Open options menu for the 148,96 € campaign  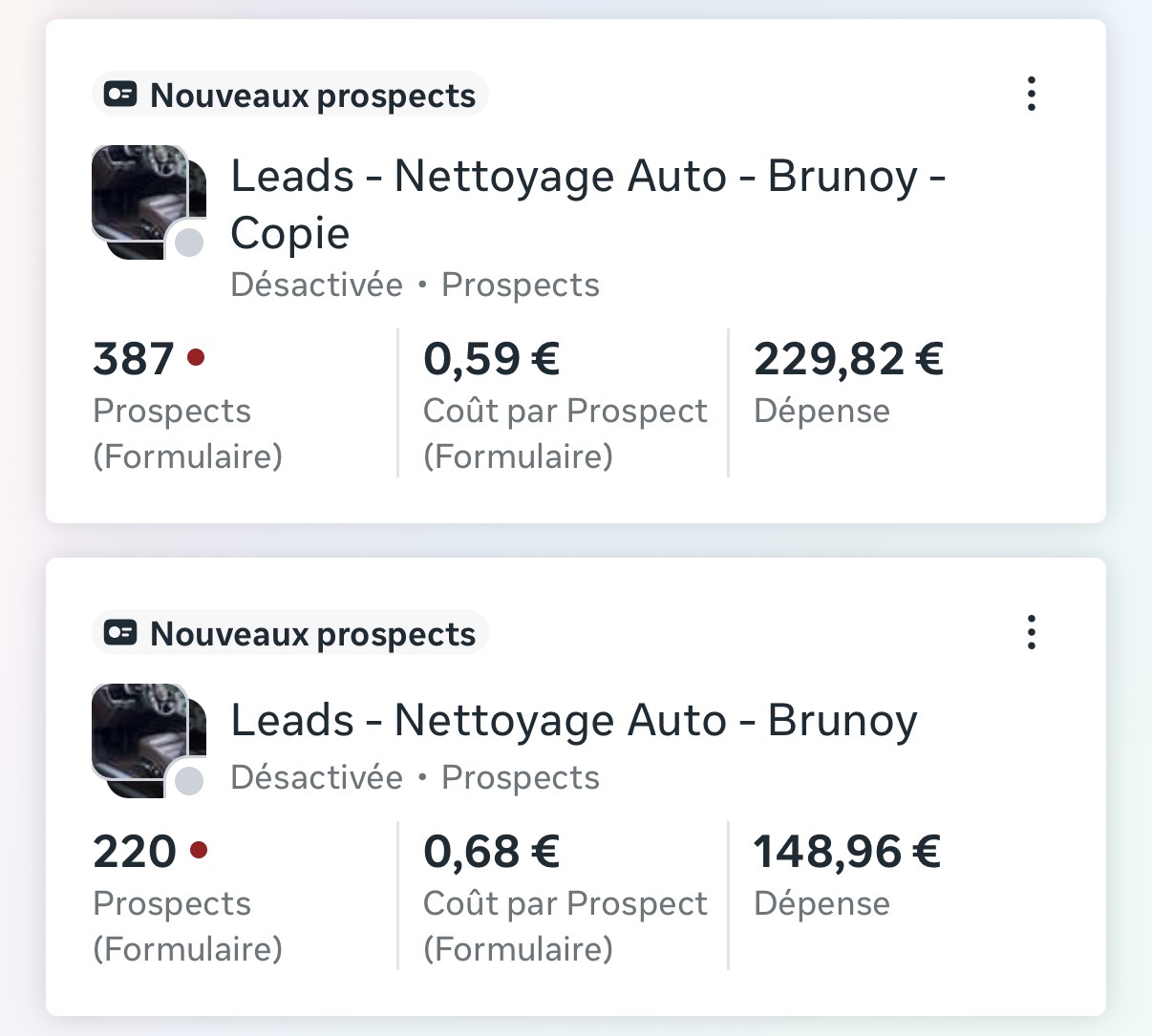coord(1031,633)
